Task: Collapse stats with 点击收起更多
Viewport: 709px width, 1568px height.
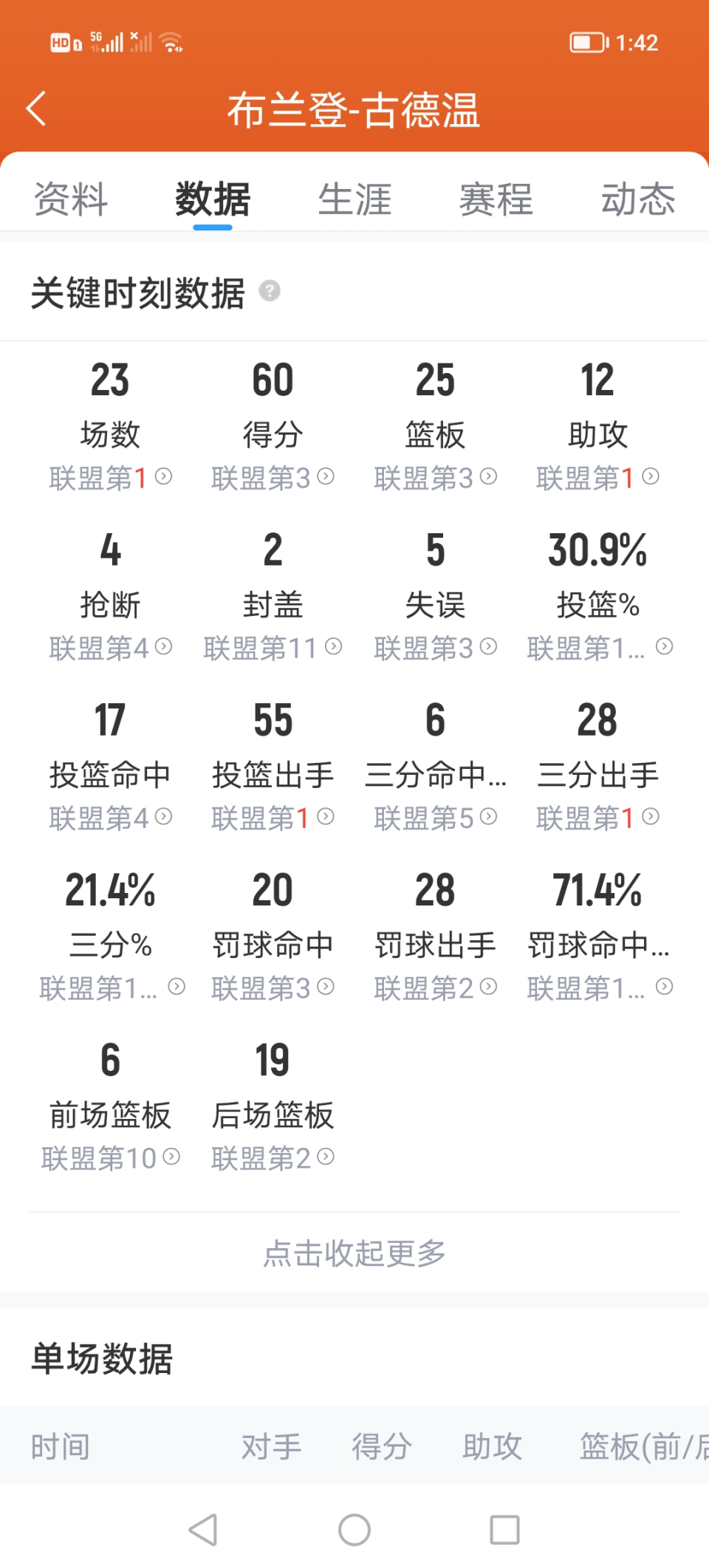Action: (x=354, y=1253)
